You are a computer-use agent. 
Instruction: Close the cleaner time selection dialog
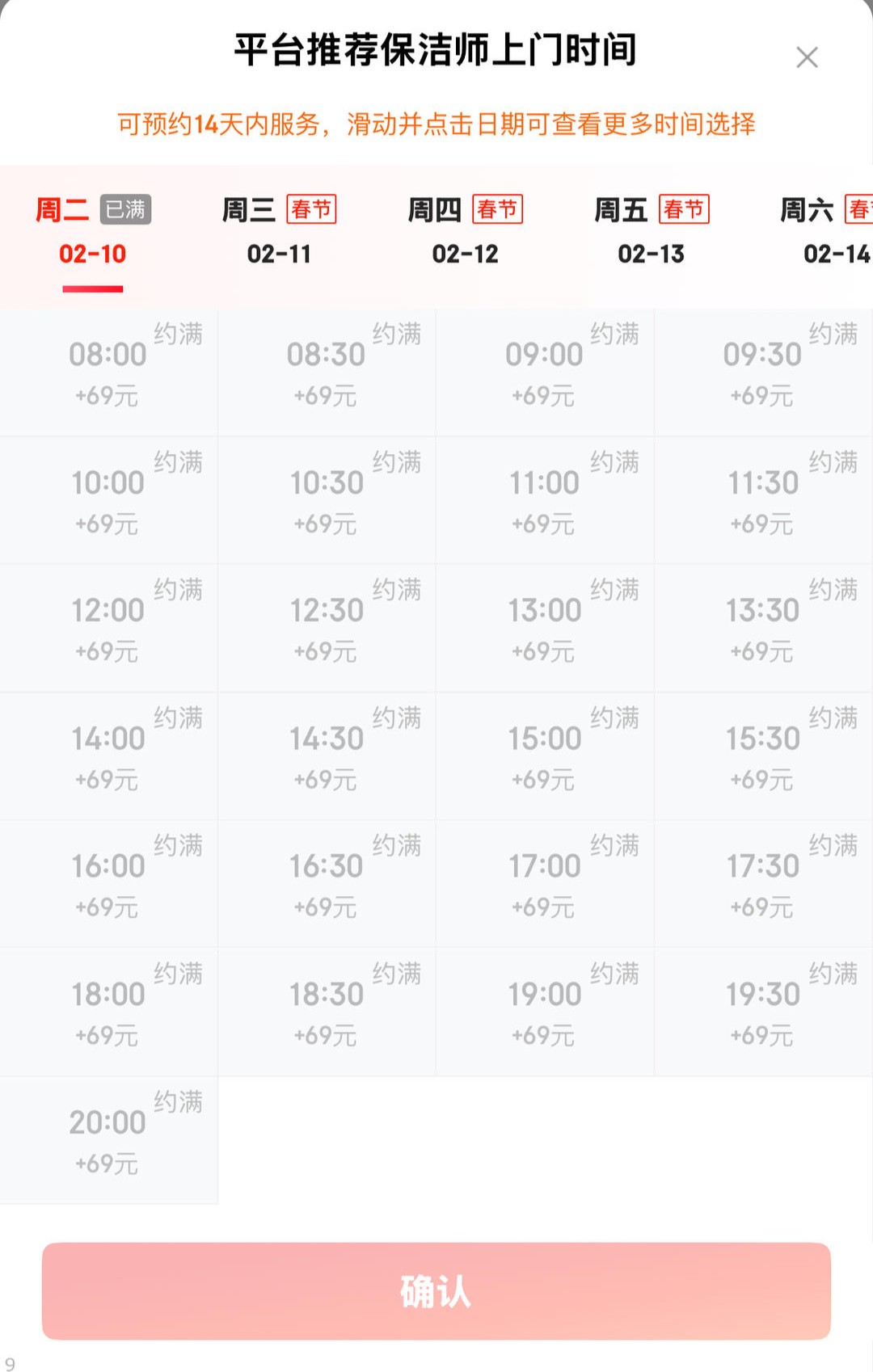807,57
